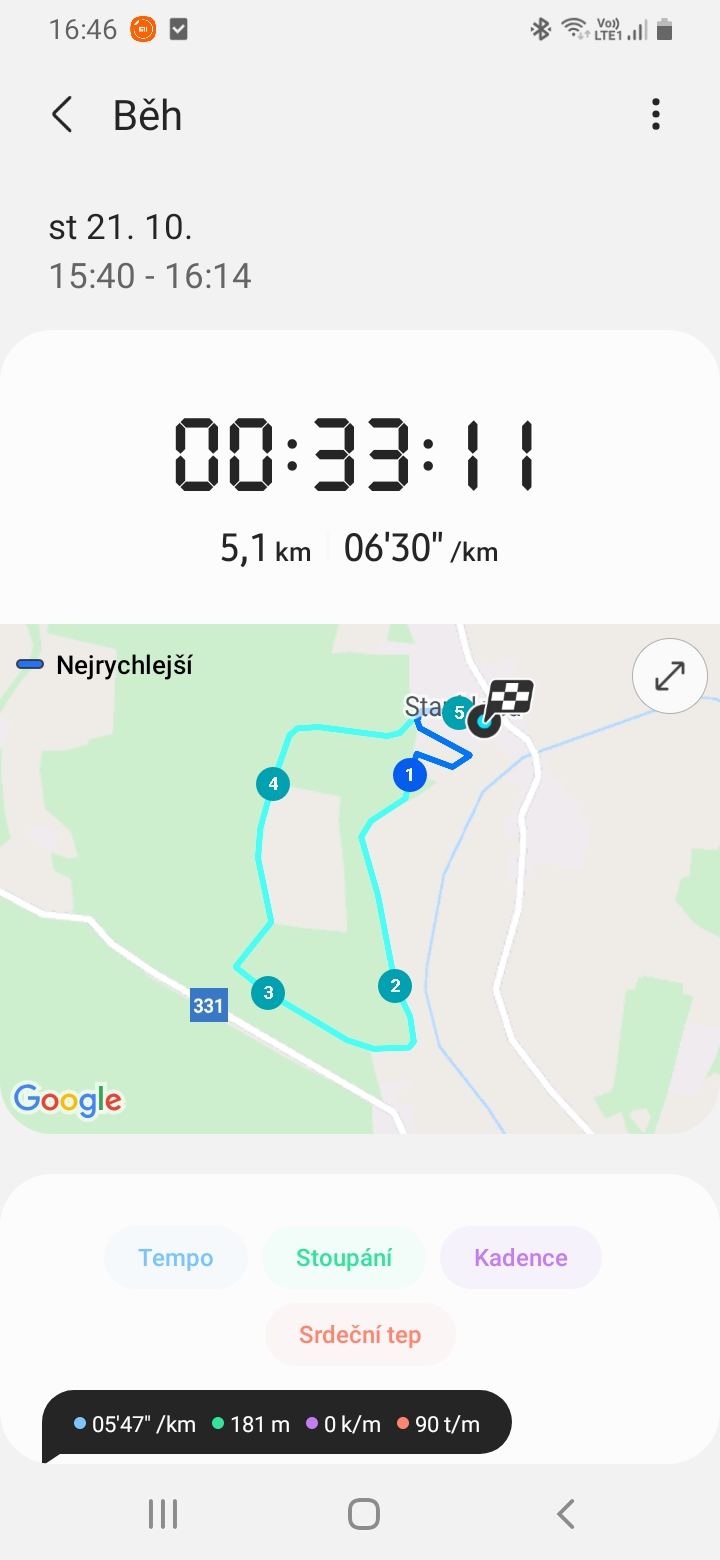Open the three-dot overflow menu

click(656, 115)
